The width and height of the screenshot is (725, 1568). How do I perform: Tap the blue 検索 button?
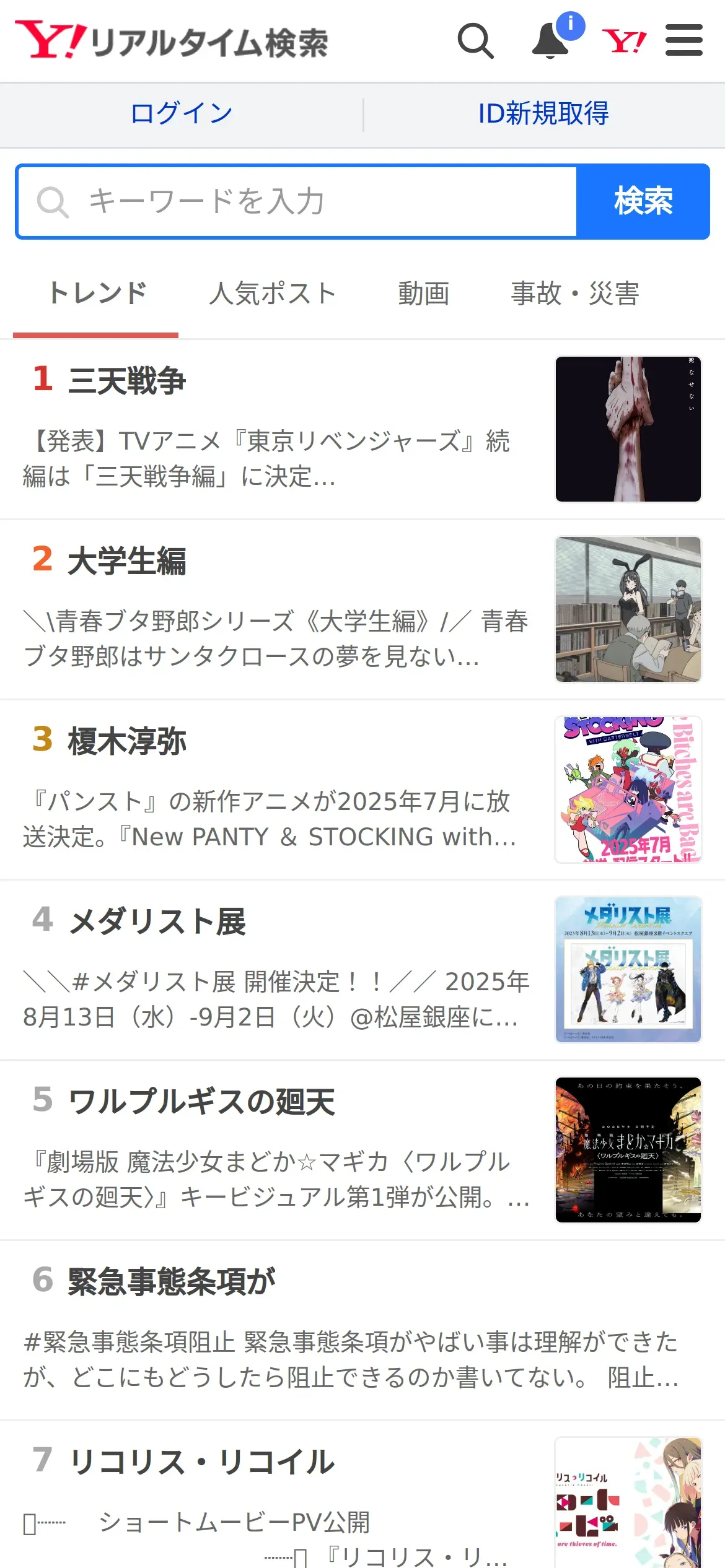coord(643,202)
